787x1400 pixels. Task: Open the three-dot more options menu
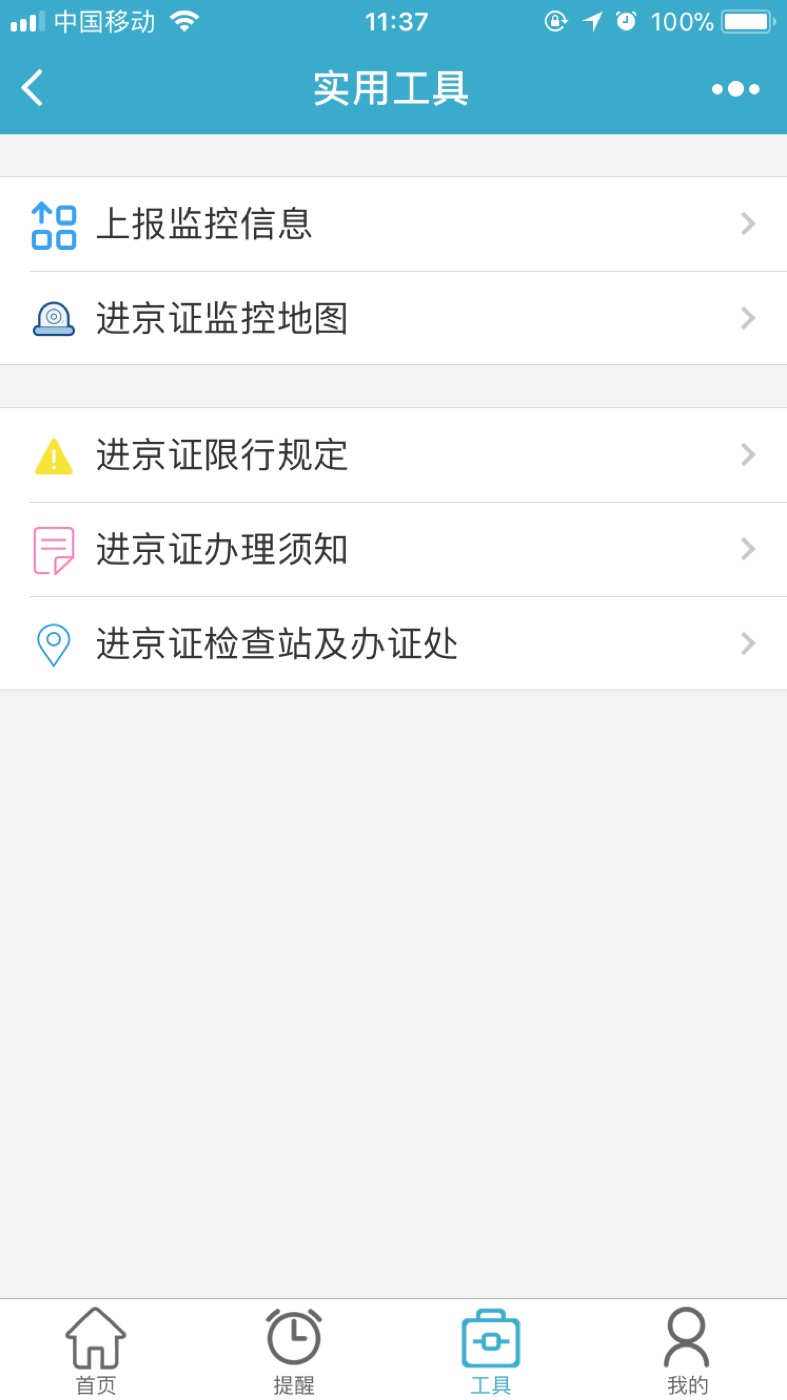pos(735,89)
